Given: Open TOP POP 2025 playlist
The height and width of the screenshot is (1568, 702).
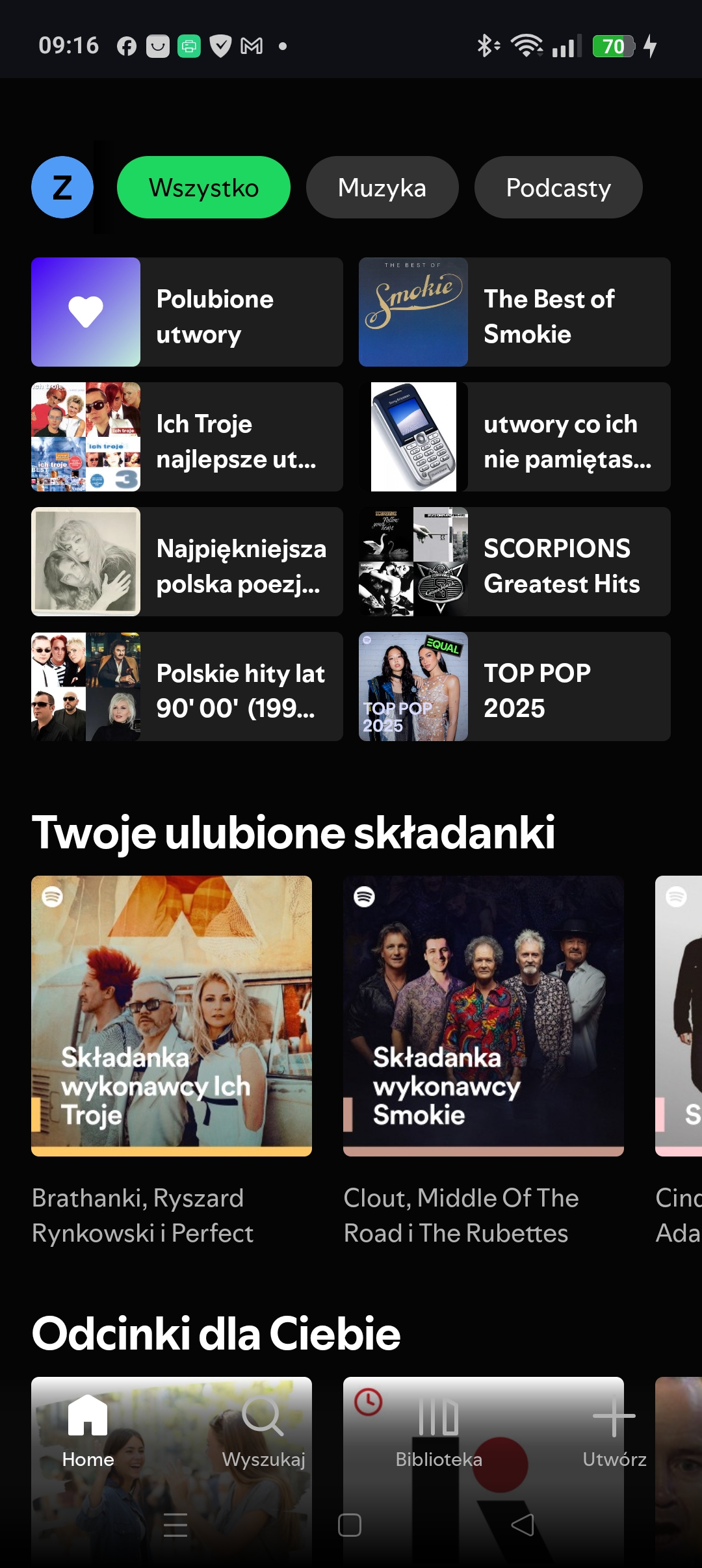Looking at the screenshot, I should pyautogui.click(x=515, y=686).
